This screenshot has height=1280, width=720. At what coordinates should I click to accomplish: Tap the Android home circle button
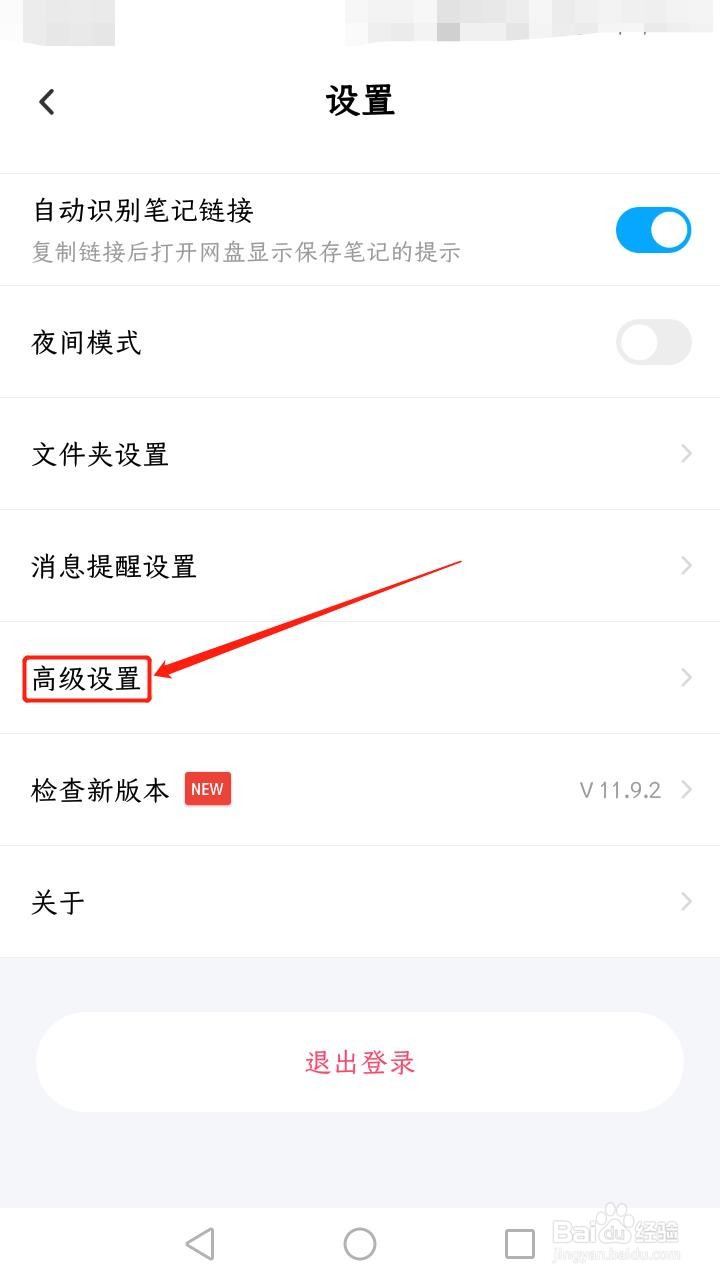pyautogui.click(x=359, y=1243)
